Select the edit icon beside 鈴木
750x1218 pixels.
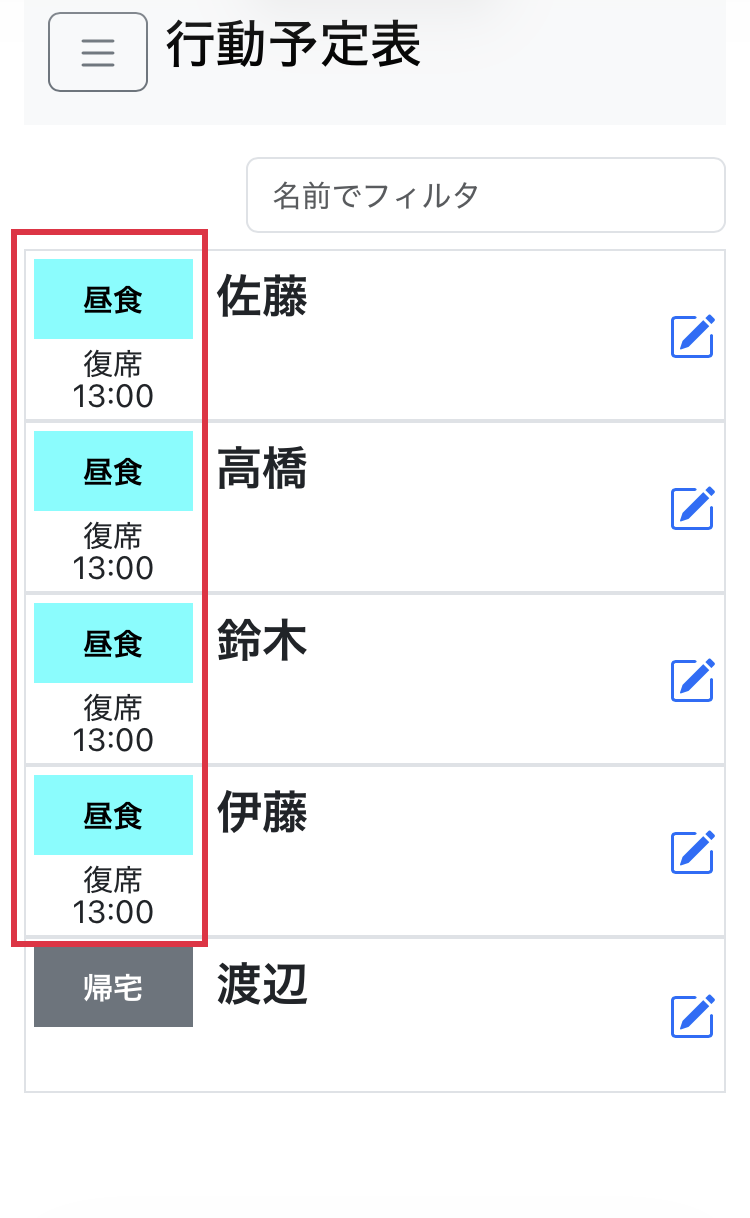pyautogui.click(x=692, y=681)
